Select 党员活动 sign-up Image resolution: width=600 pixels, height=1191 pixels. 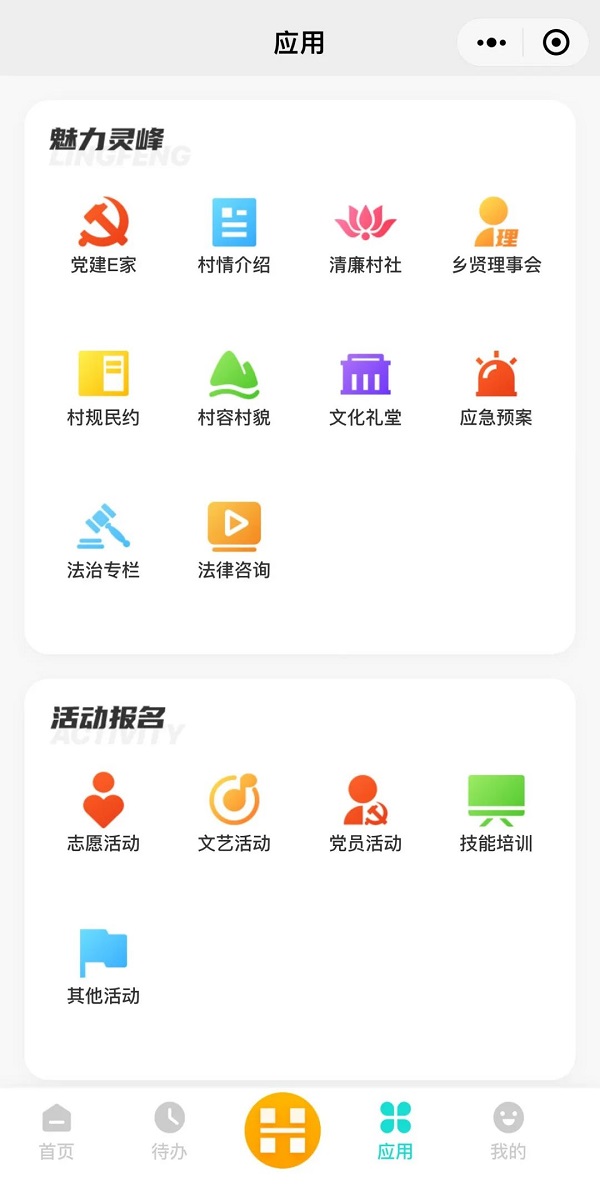click(365, 813)
